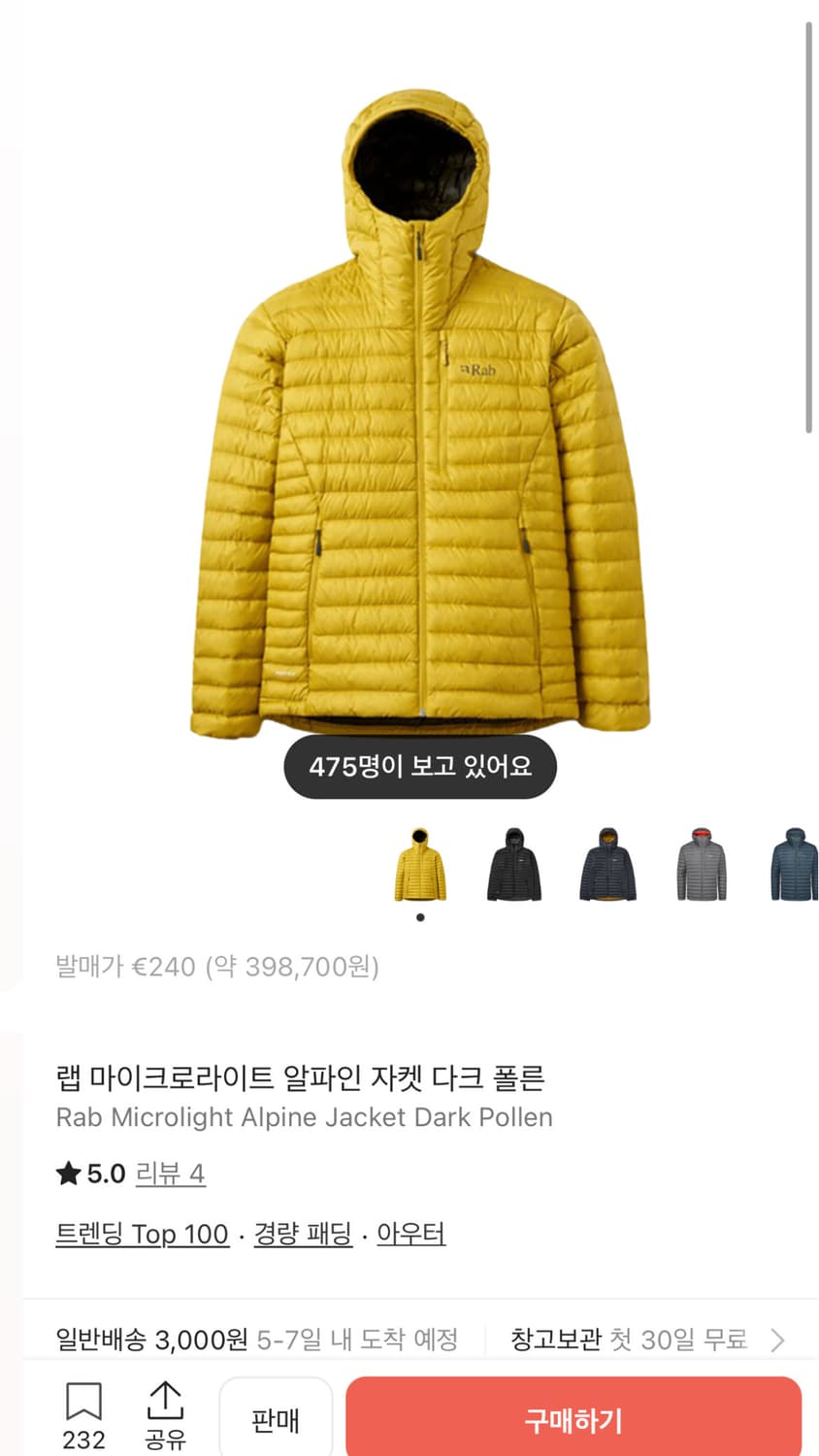Open the 아우터 category link
Screen dimensions: 819x1456
pos(410,1234)
